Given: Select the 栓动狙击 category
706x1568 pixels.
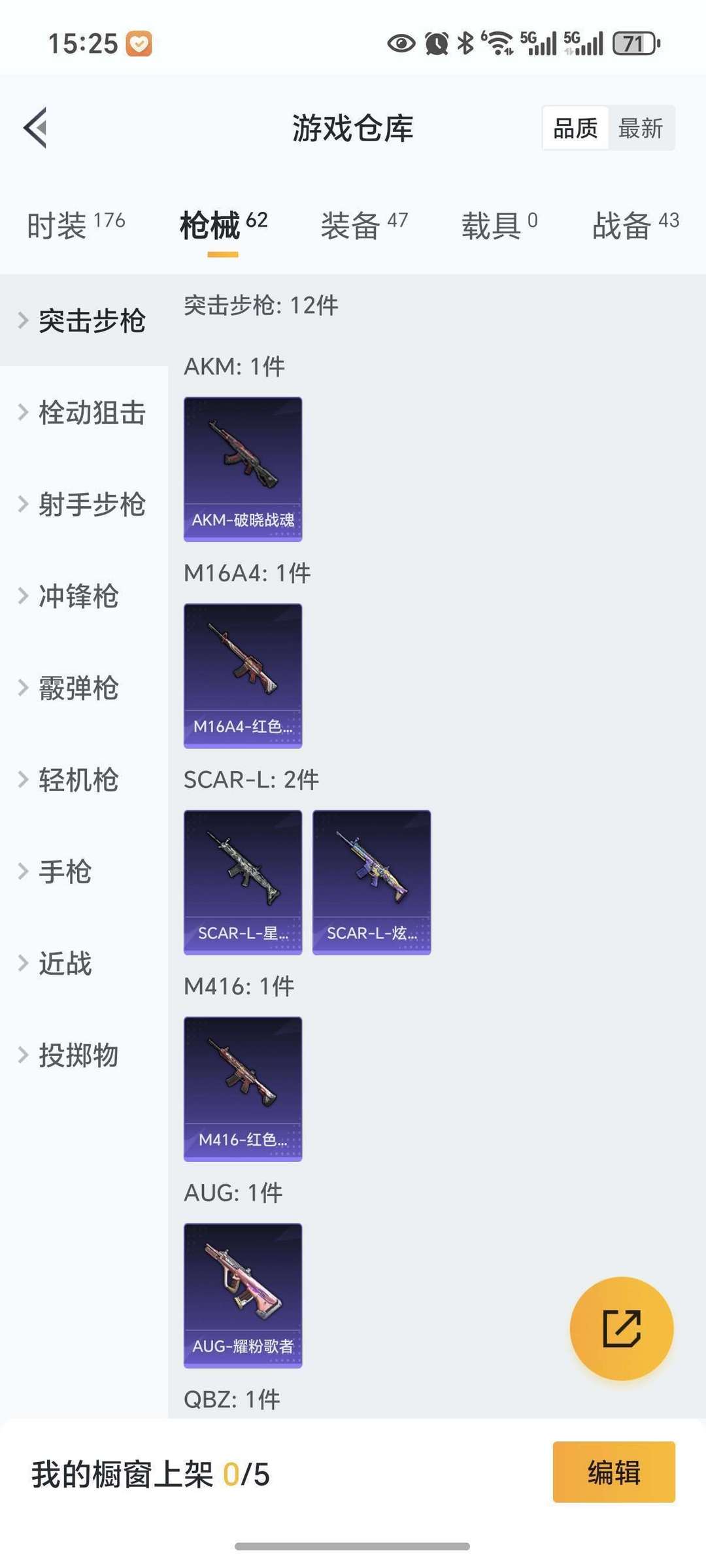Looking at the screenshot, I should tap(84, 413).
